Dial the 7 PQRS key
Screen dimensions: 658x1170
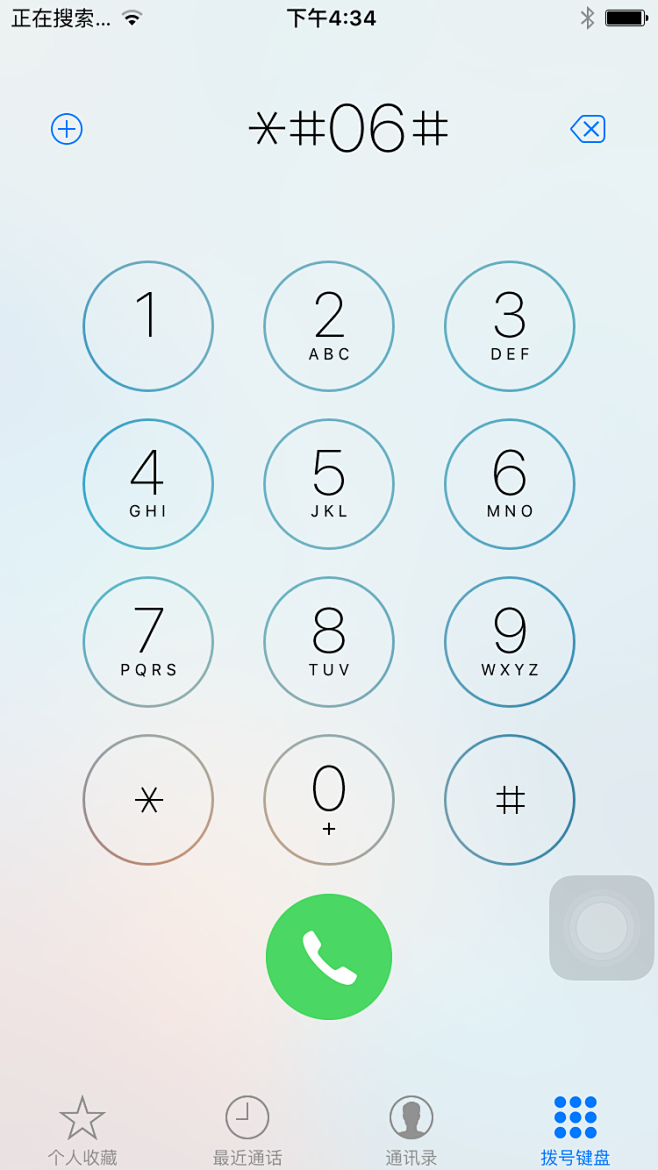tap(148, 642)
